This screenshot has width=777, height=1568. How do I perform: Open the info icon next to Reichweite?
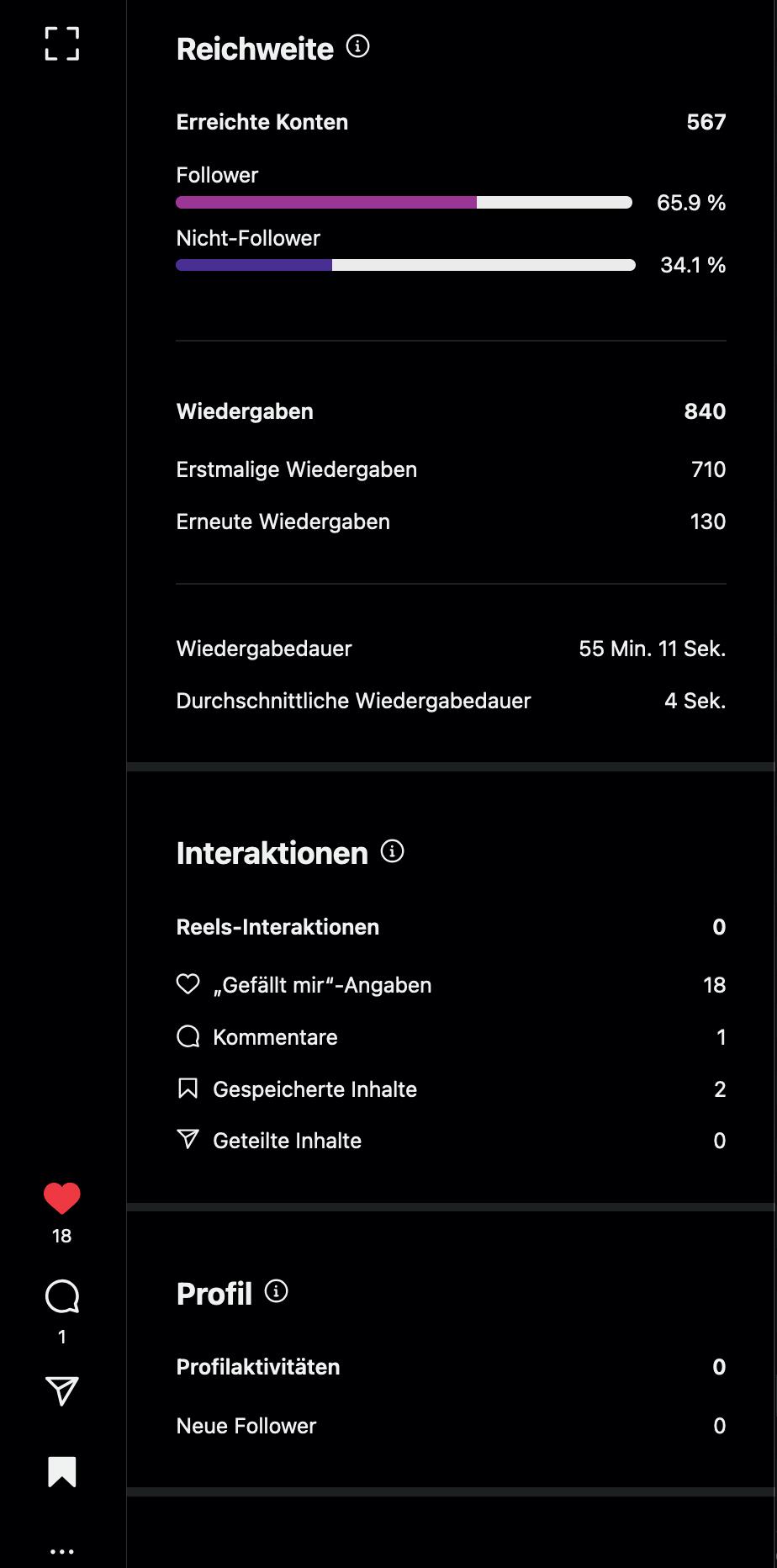tap(357, 46)
